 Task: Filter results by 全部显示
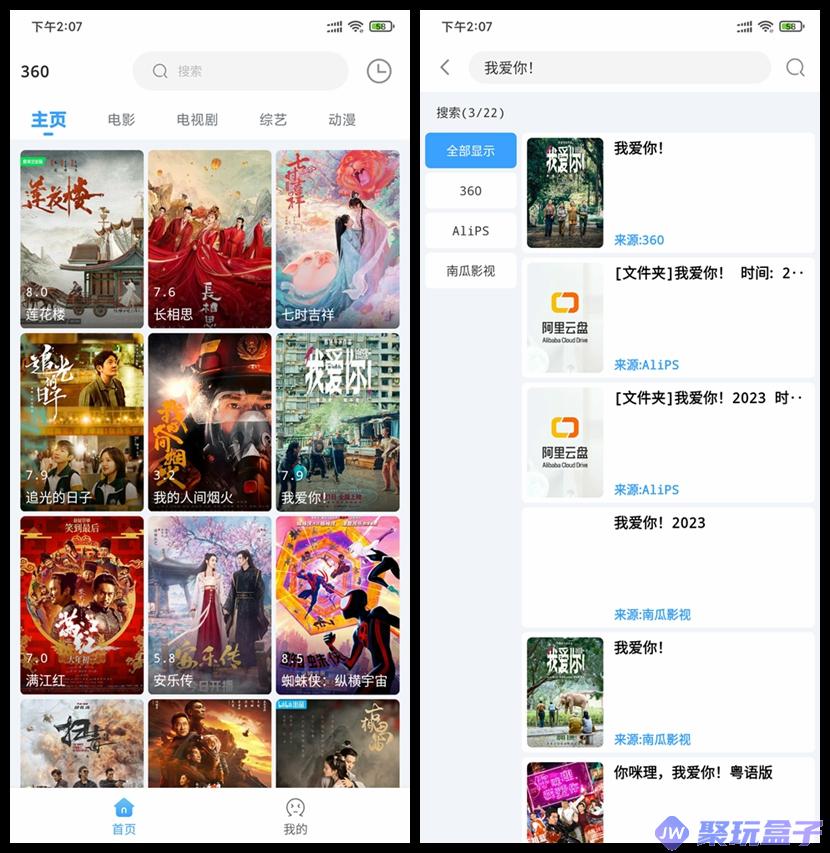pos(471,150)
